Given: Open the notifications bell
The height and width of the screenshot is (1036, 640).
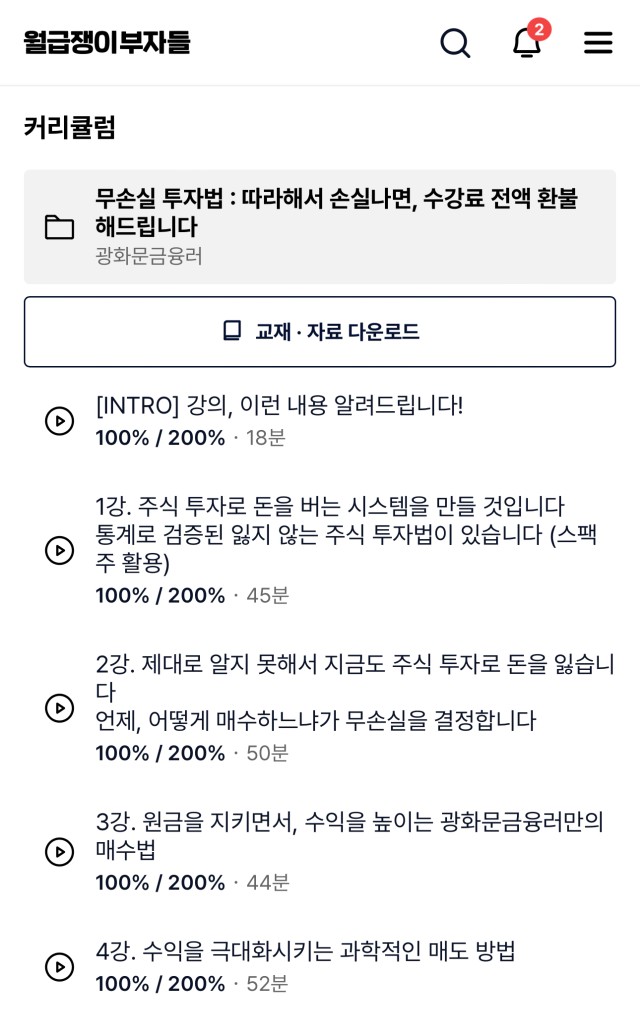Looking at the screenshot, I should point(528,42).
